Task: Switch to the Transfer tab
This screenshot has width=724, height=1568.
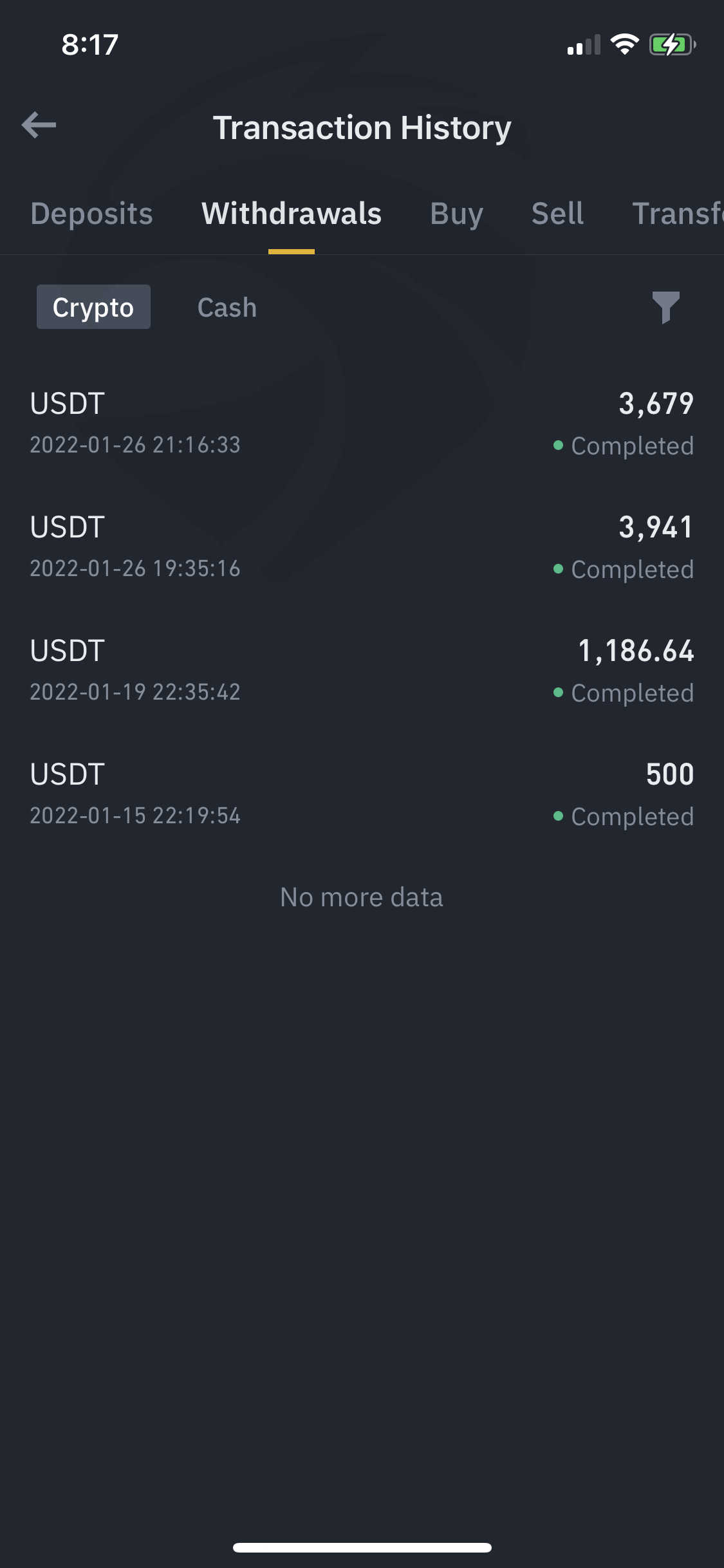Action: pos(677,214)
